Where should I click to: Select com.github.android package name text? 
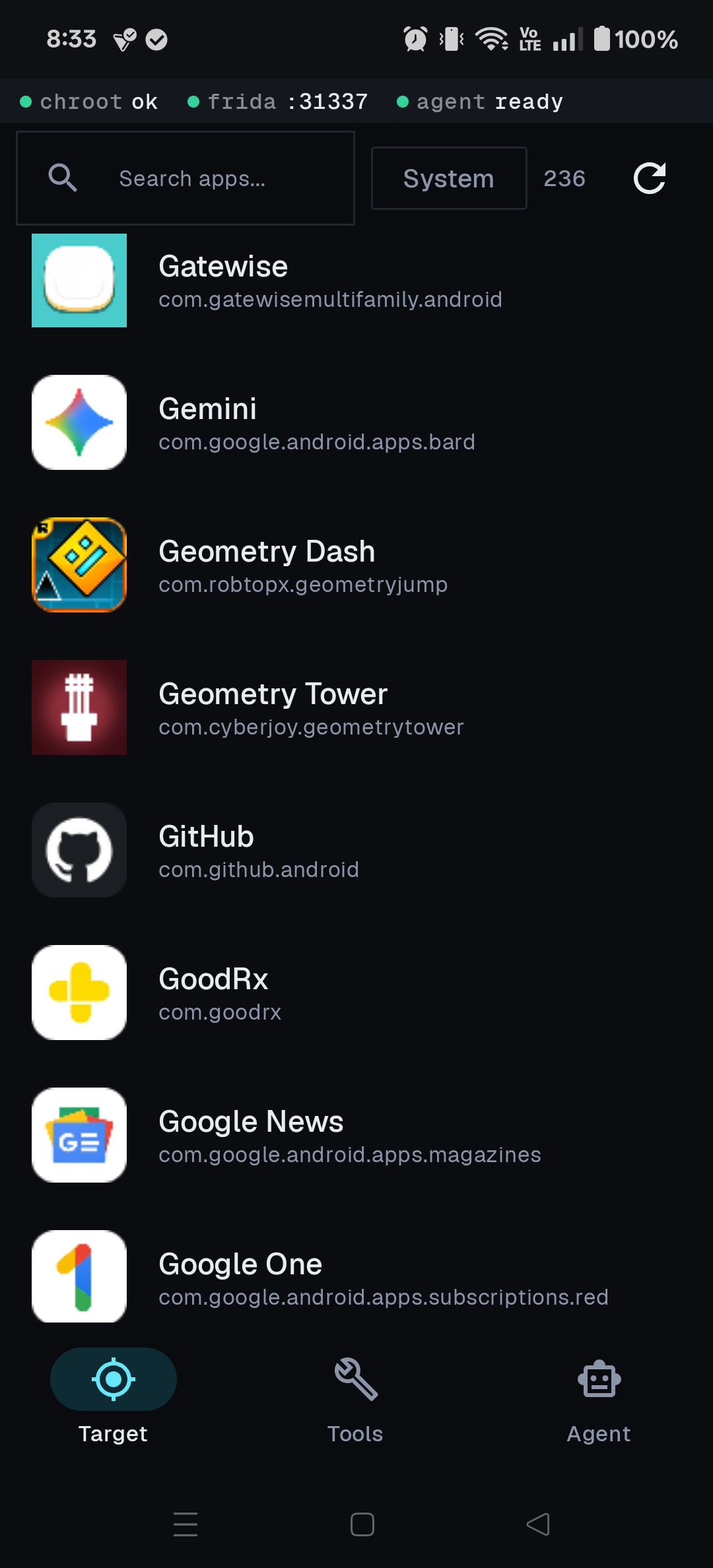tap(258, 869)
